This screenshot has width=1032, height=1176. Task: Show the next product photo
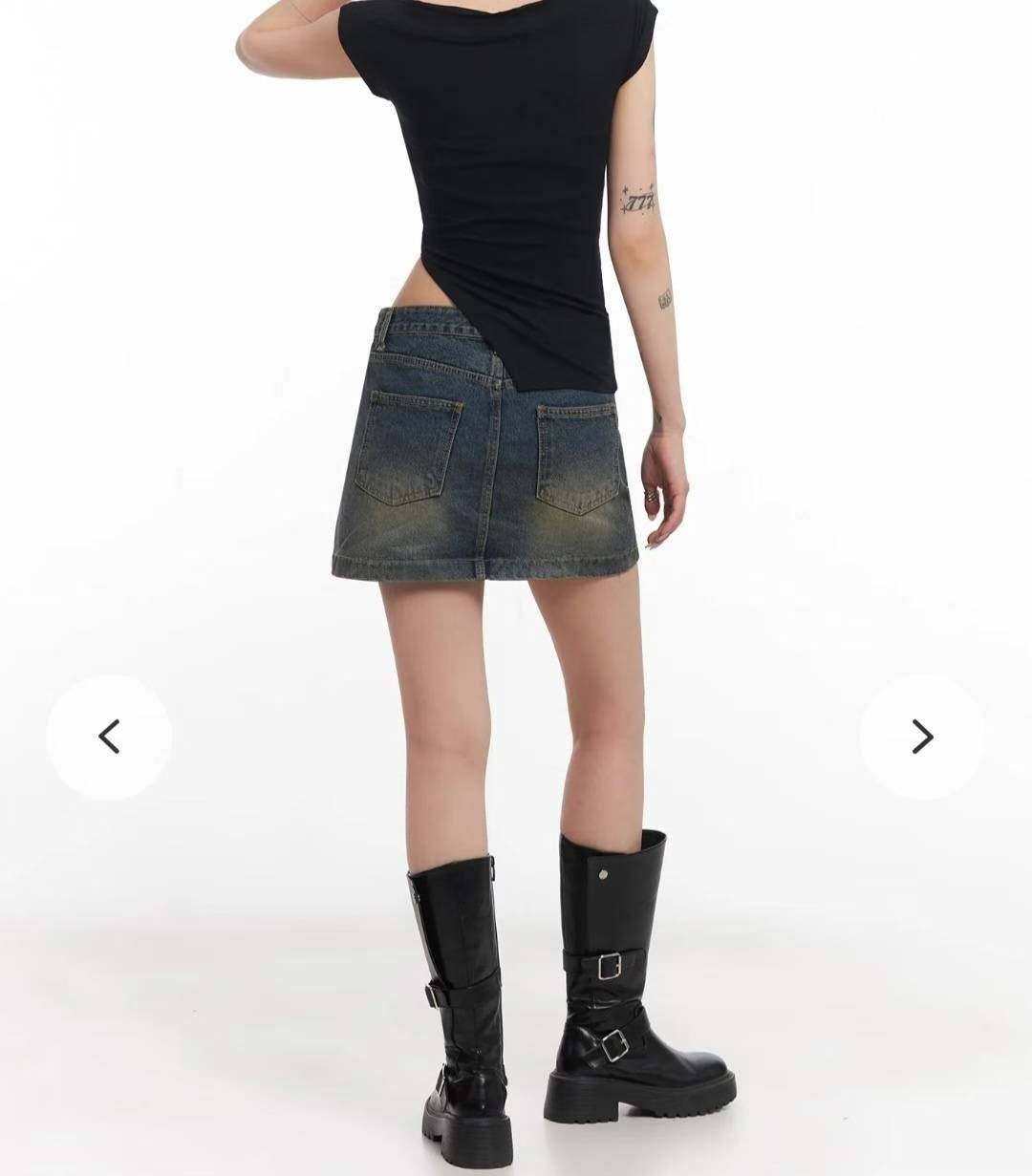(x=921, y=737)
